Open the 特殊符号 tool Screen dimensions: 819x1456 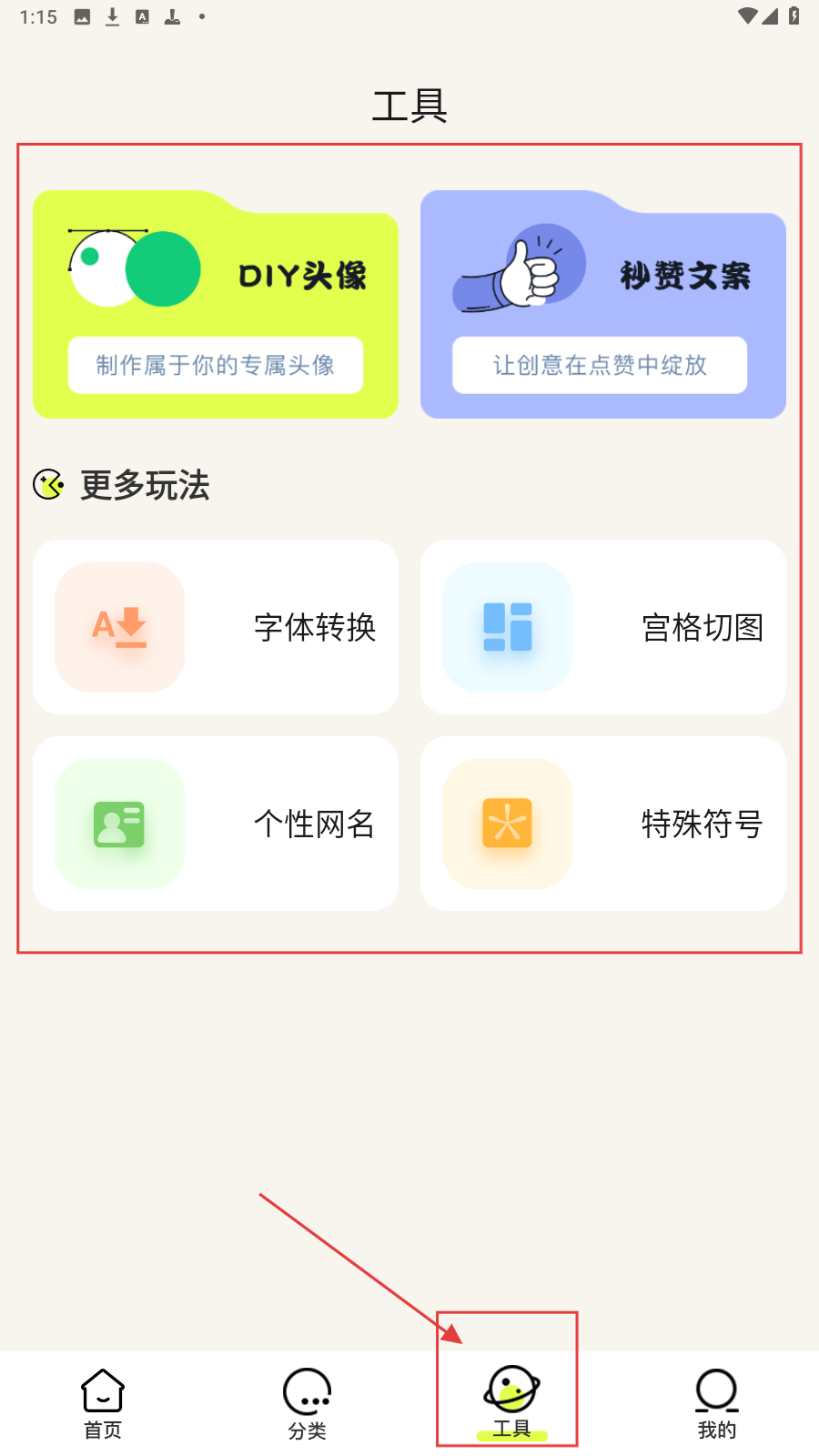602,824
